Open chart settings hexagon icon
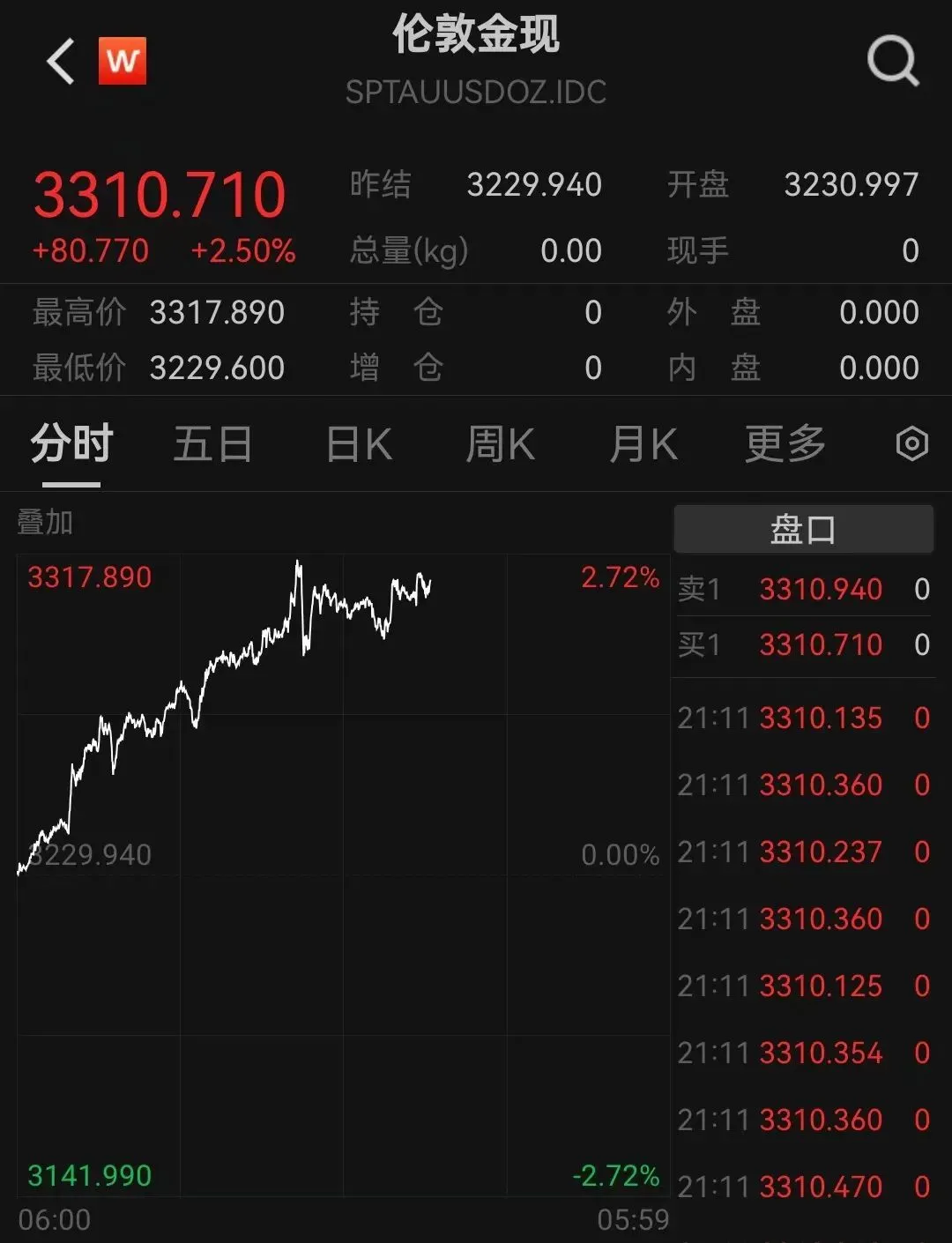This screenshot has height=1243, width=952. click(x=911, y=443)
